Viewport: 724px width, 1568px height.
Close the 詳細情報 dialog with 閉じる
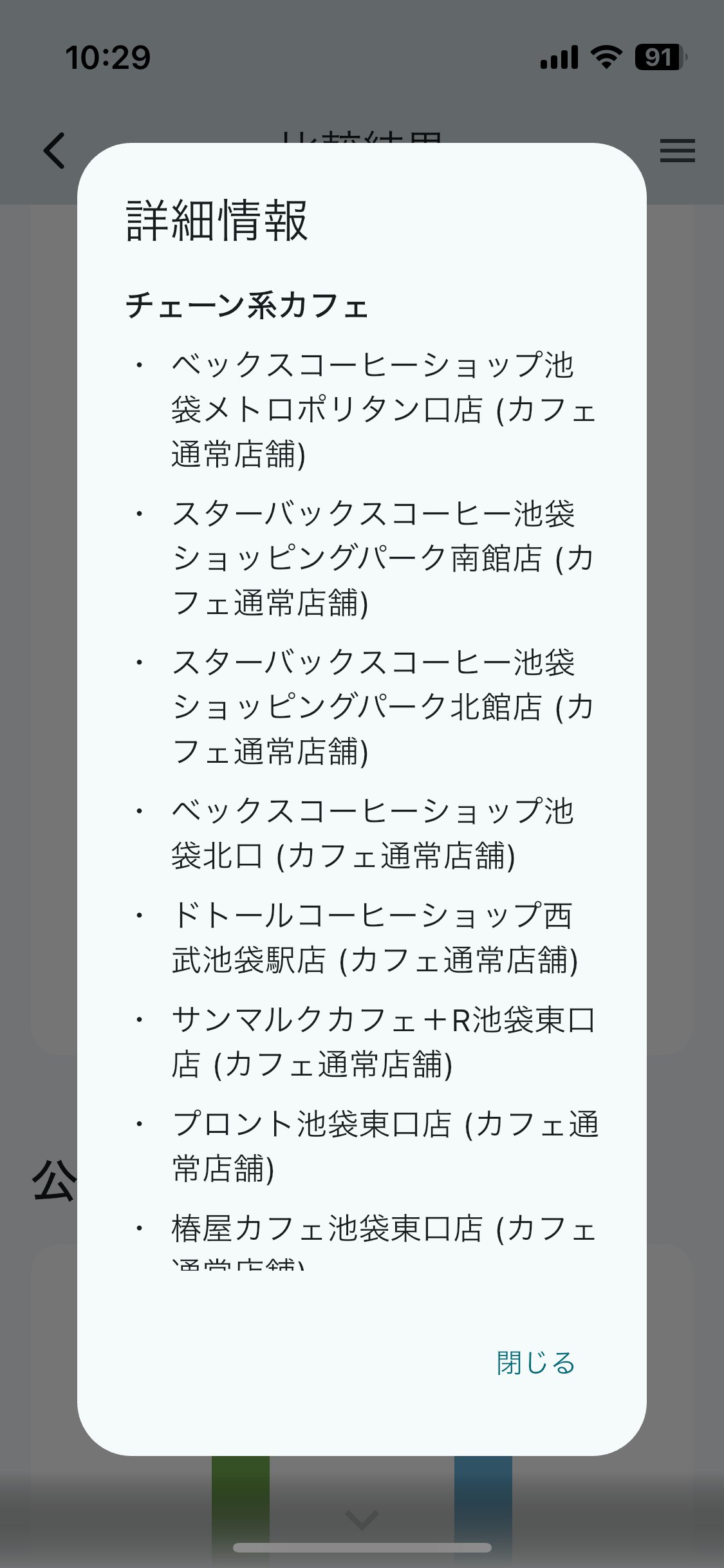coord(535,1363)
